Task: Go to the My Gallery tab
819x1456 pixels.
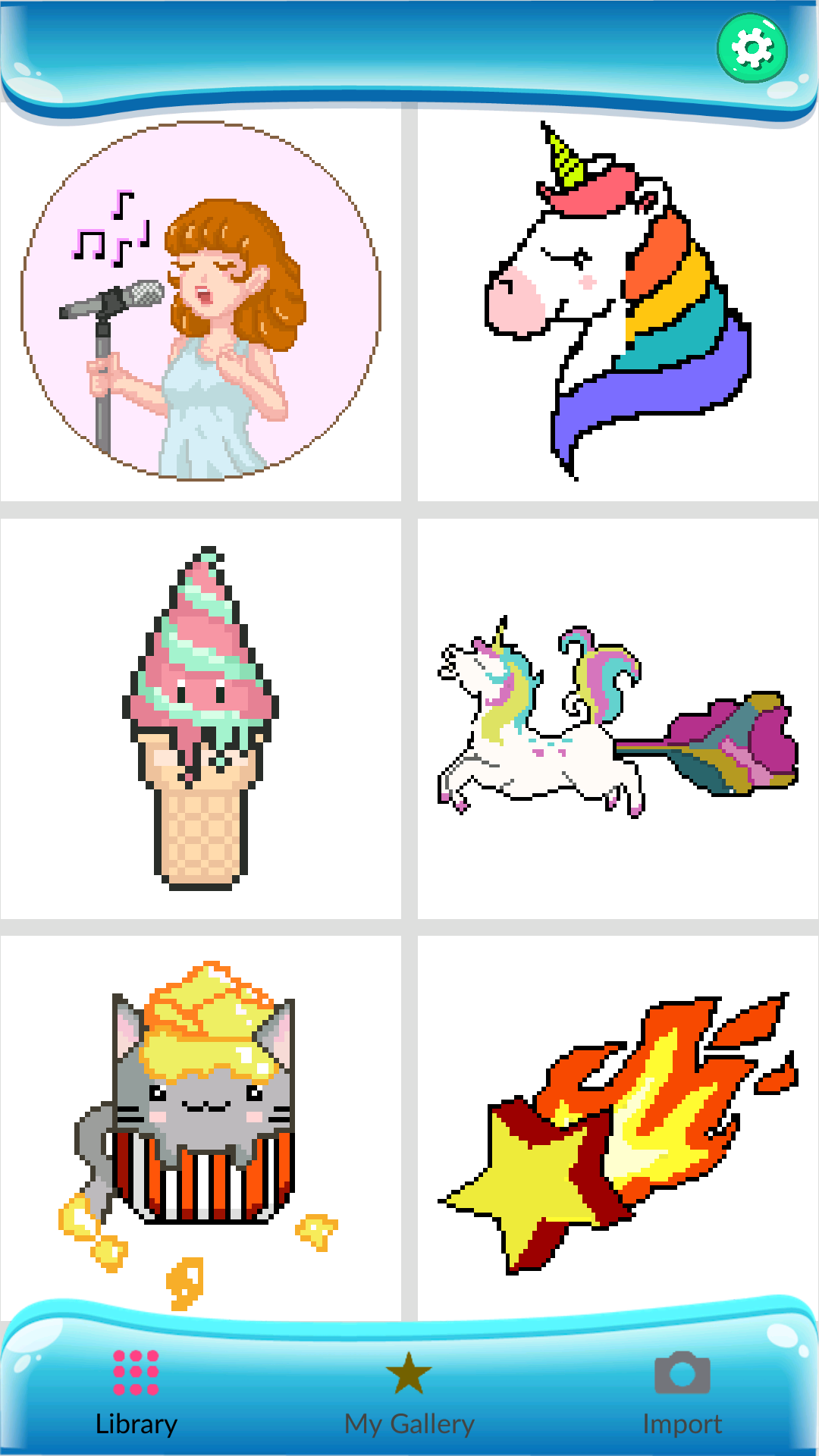Action: (409, 1394)
